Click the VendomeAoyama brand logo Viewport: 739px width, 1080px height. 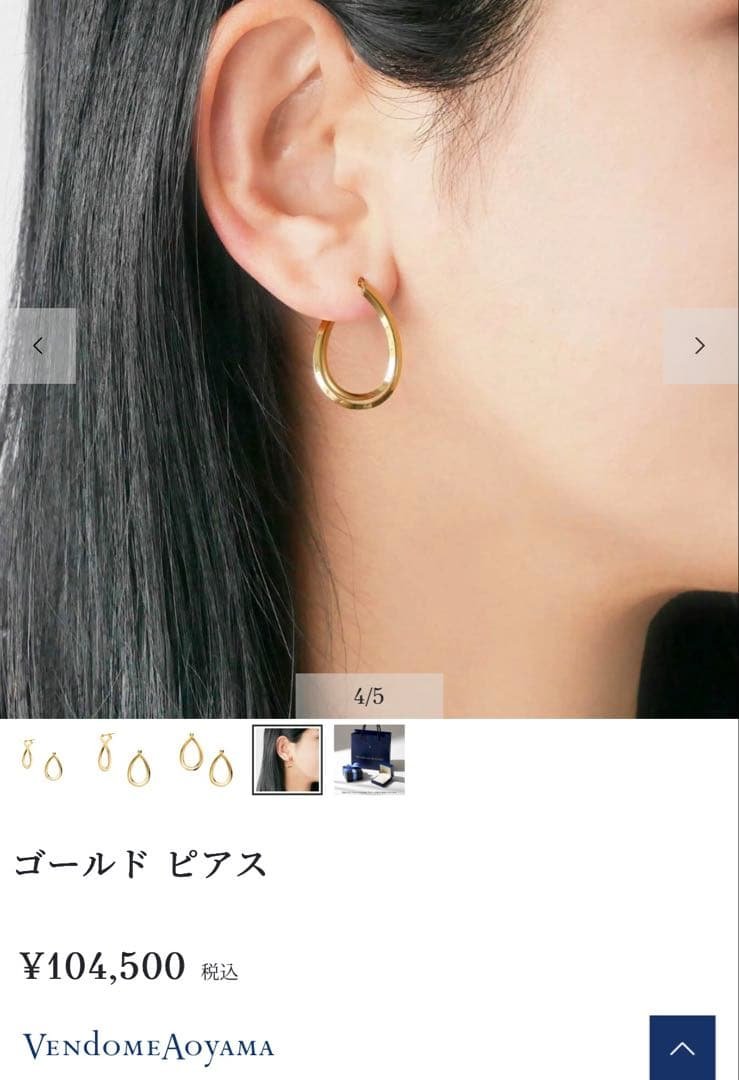[152, 1048]
